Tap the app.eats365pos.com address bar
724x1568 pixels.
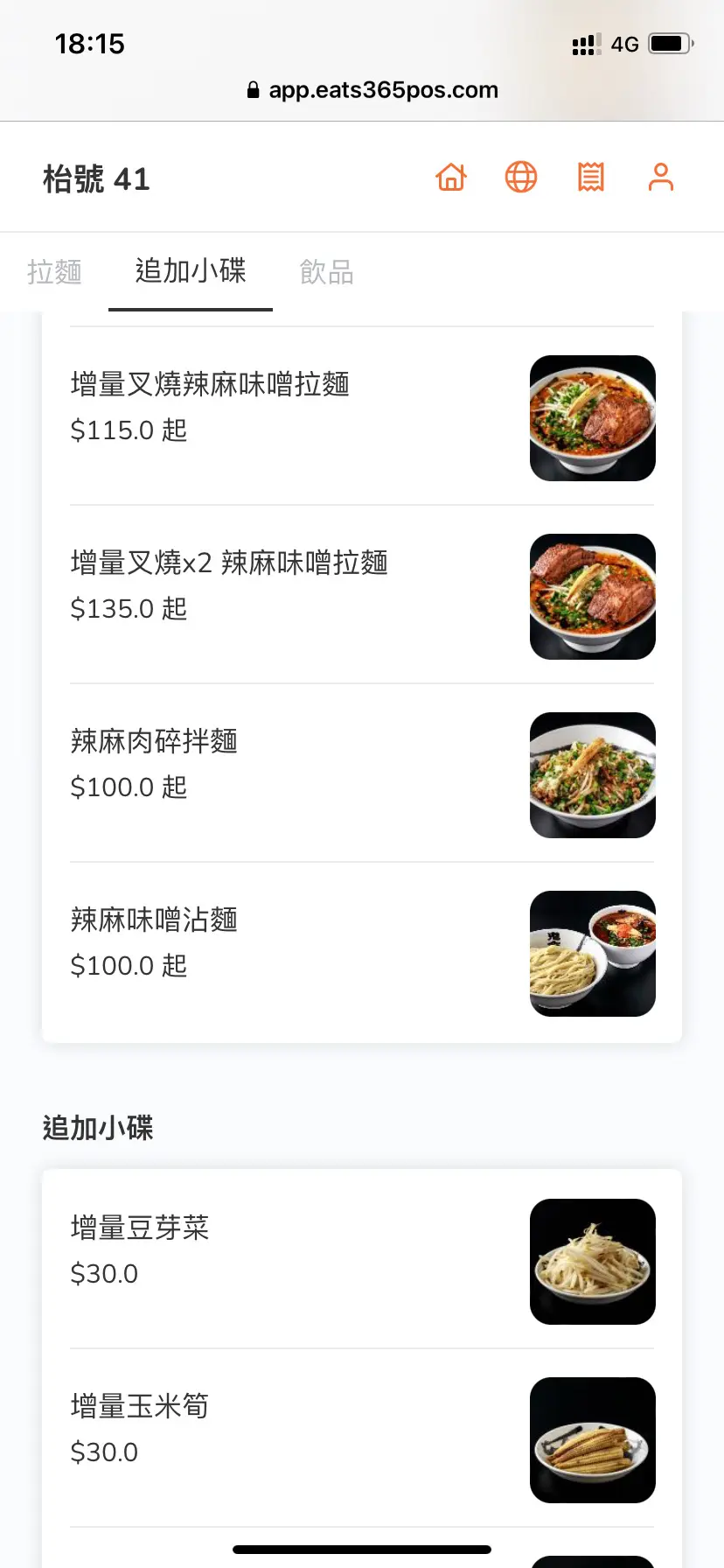[x=373, y=90]
